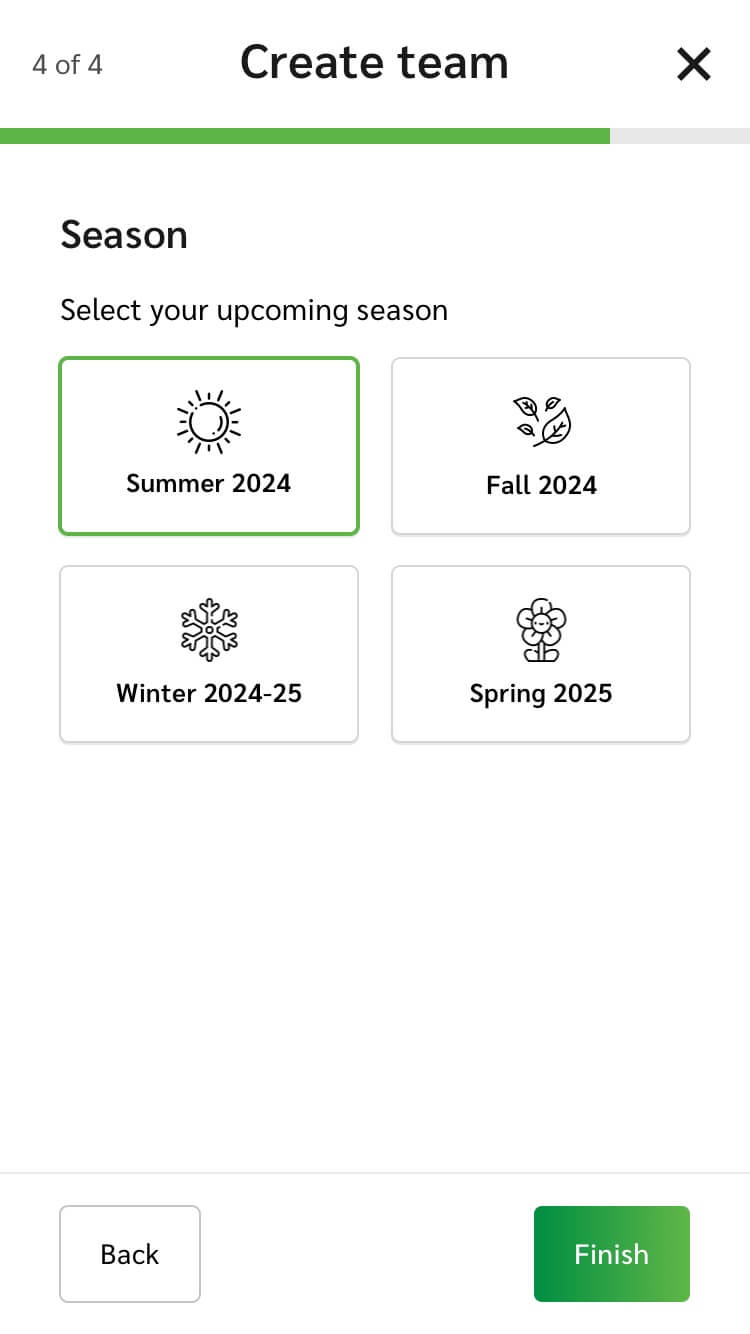750x1334 pixels.
Task: Choose Fall 2024 as the season
Action: coord(541,446)
